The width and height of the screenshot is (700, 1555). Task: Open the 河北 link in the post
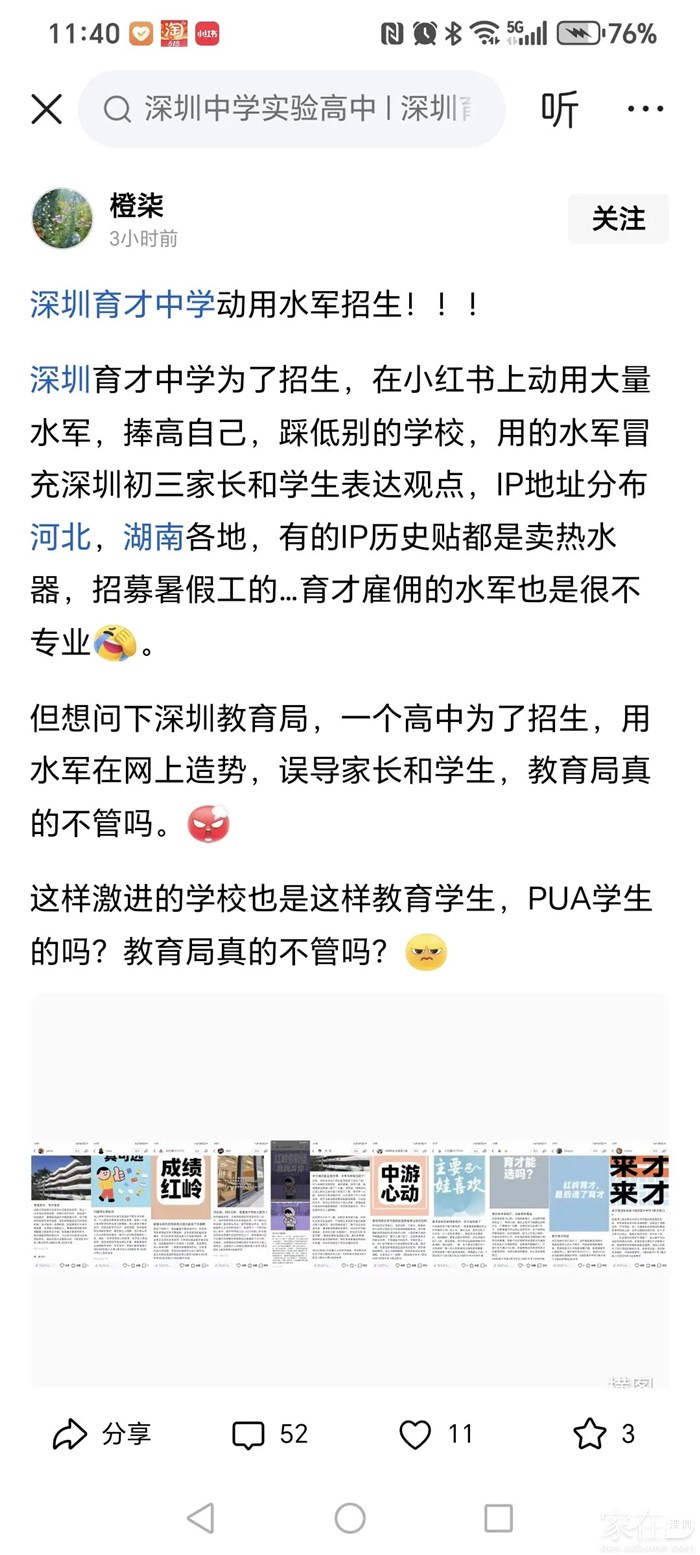coord(61,538)
